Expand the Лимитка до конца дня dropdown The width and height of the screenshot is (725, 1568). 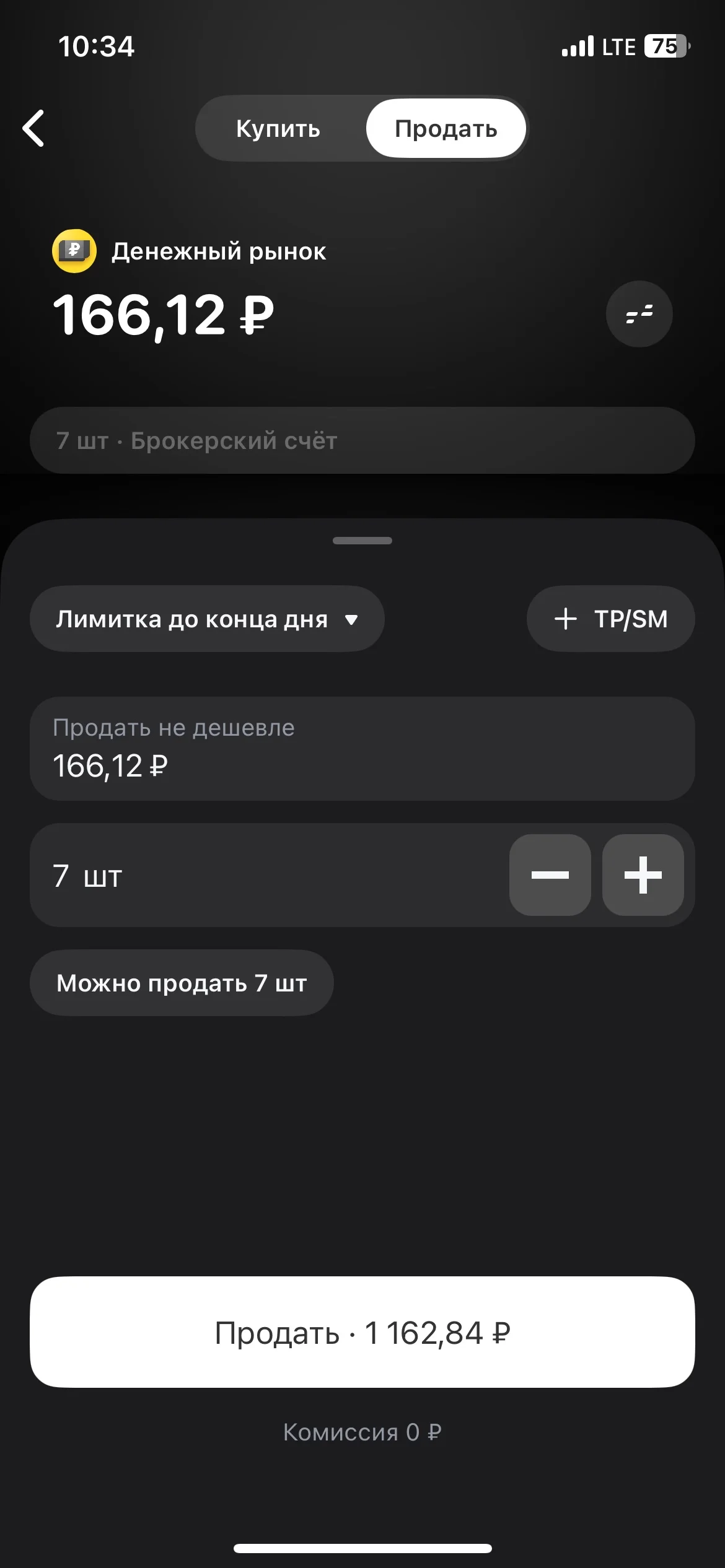pyautogui.click(x=207, y=619)
